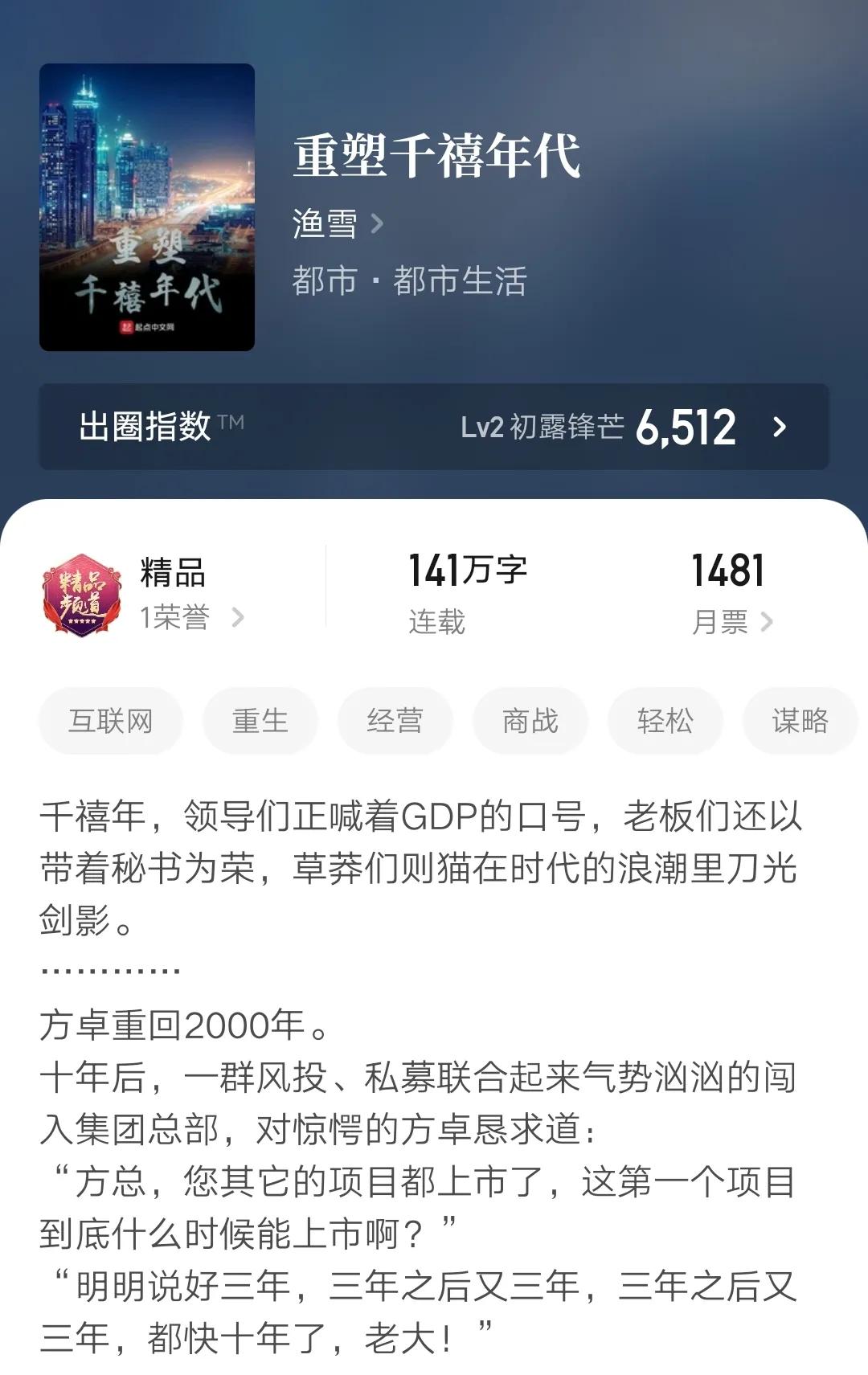View novels under the 谋略 tag

[799, 721]
